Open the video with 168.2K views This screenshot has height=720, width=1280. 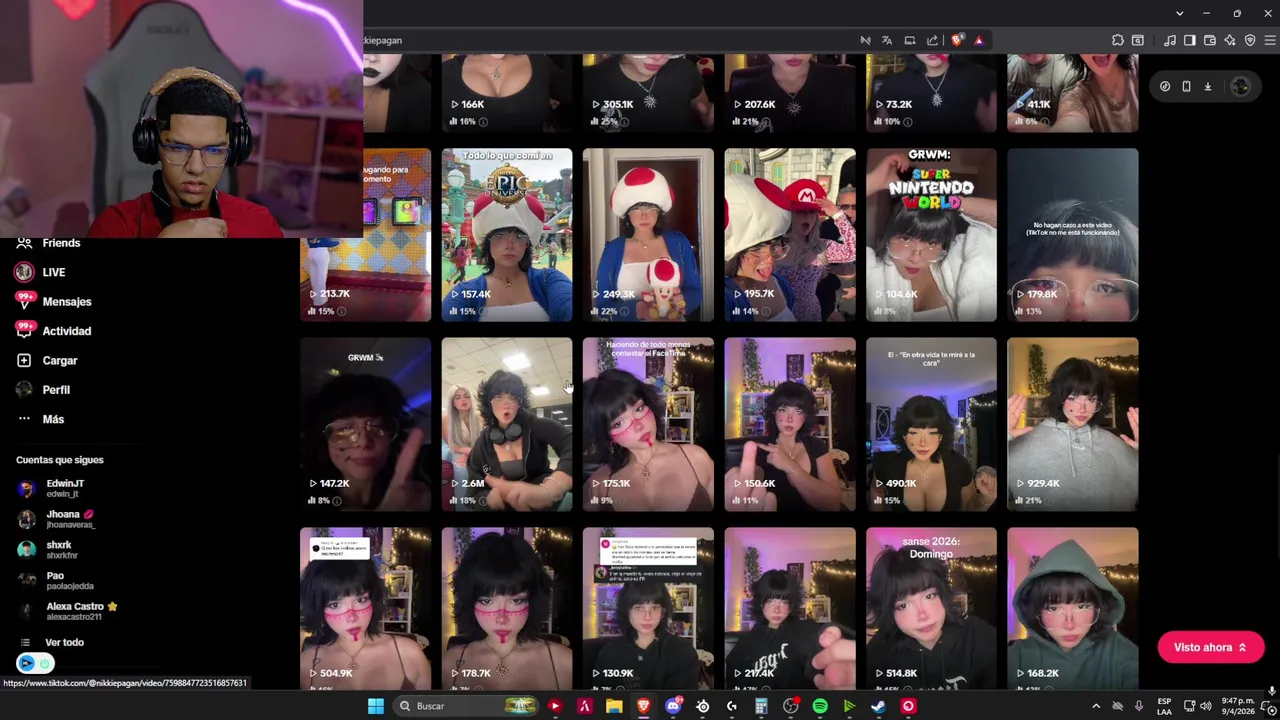(x=1072, y=608)
